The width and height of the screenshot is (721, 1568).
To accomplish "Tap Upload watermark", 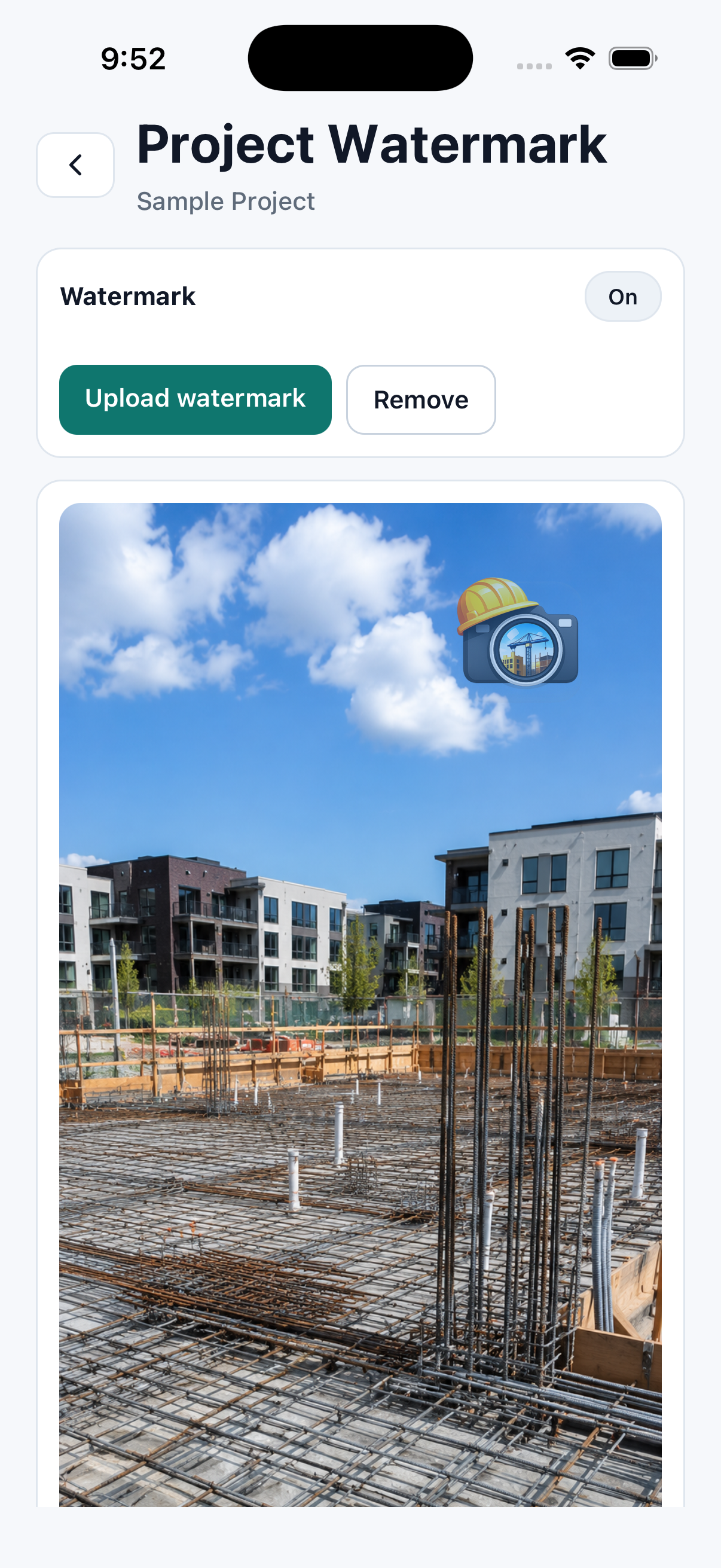I will 195,399.
